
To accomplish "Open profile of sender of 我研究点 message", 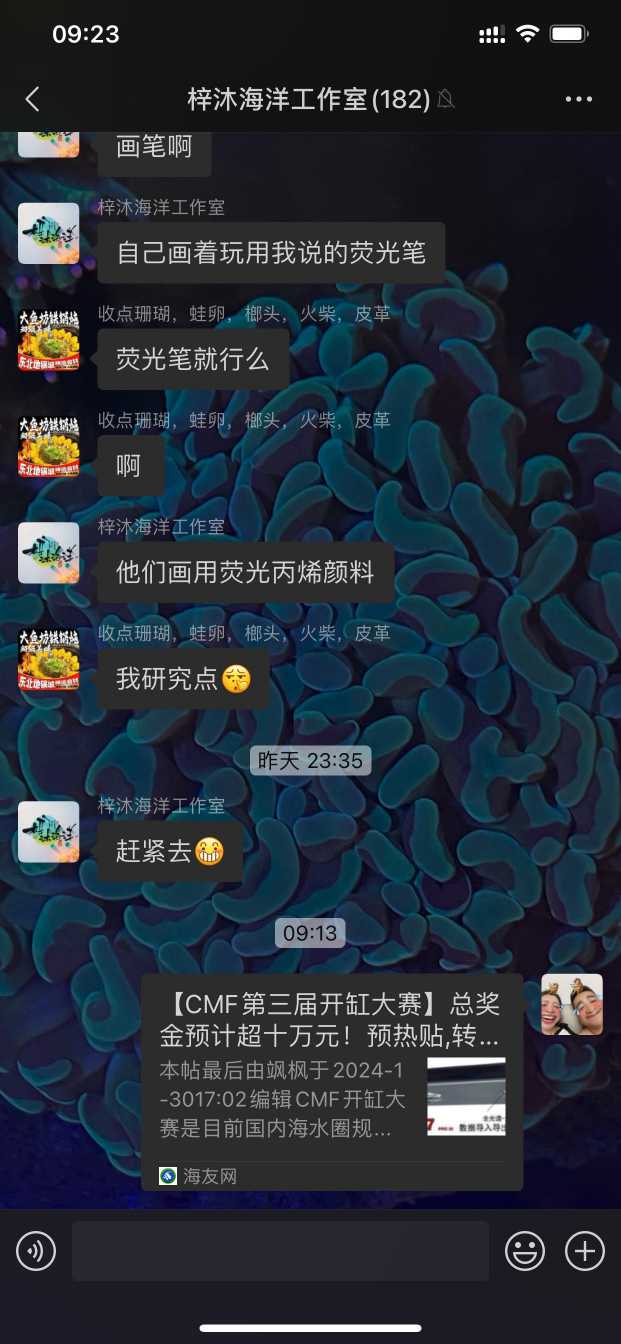I will tap(48, 659).
